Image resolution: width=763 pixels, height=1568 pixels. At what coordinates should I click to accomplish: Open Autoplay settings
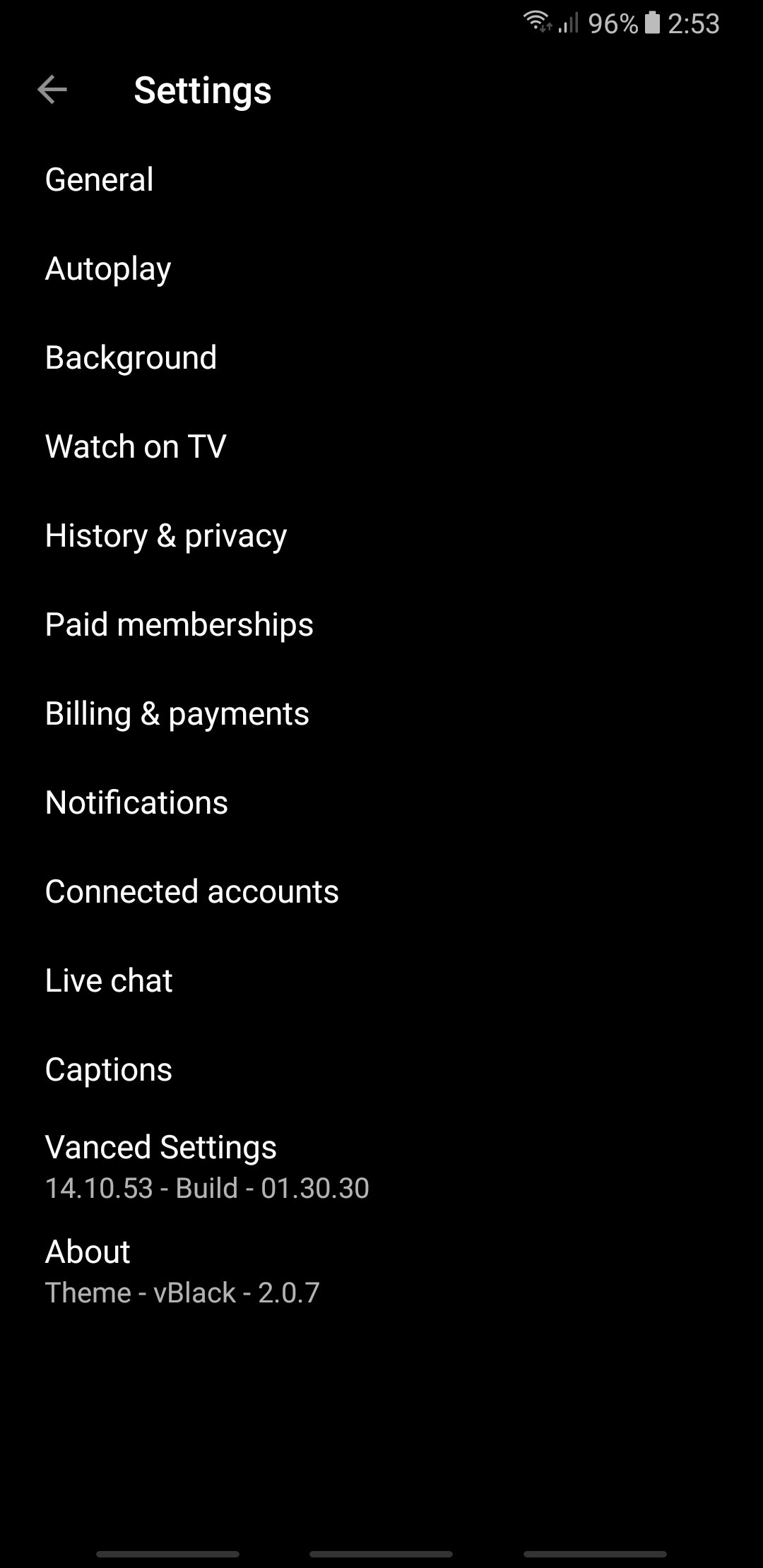(x=108, y=268)
